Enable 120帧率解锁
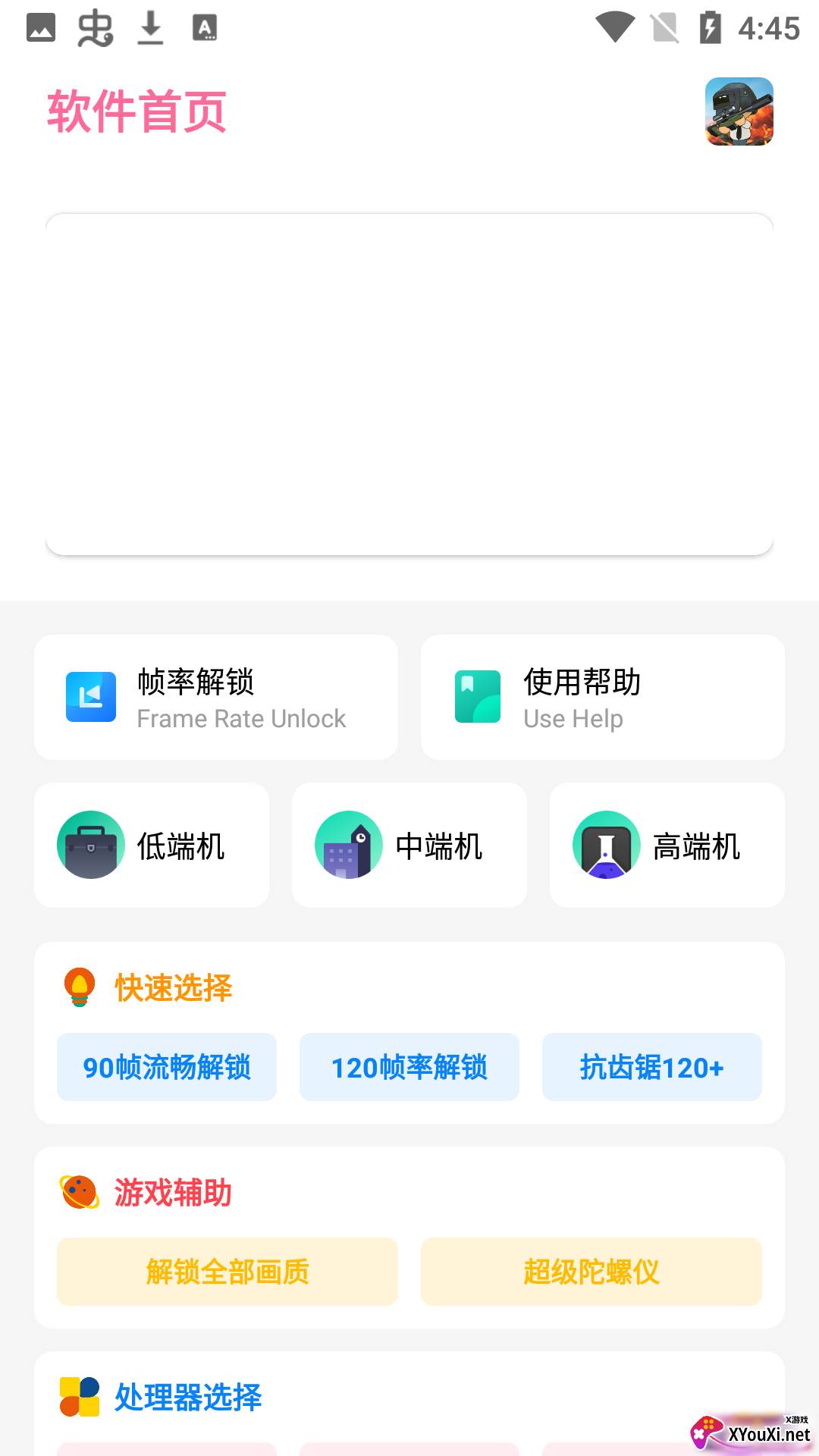 (x=409, y=1067)
